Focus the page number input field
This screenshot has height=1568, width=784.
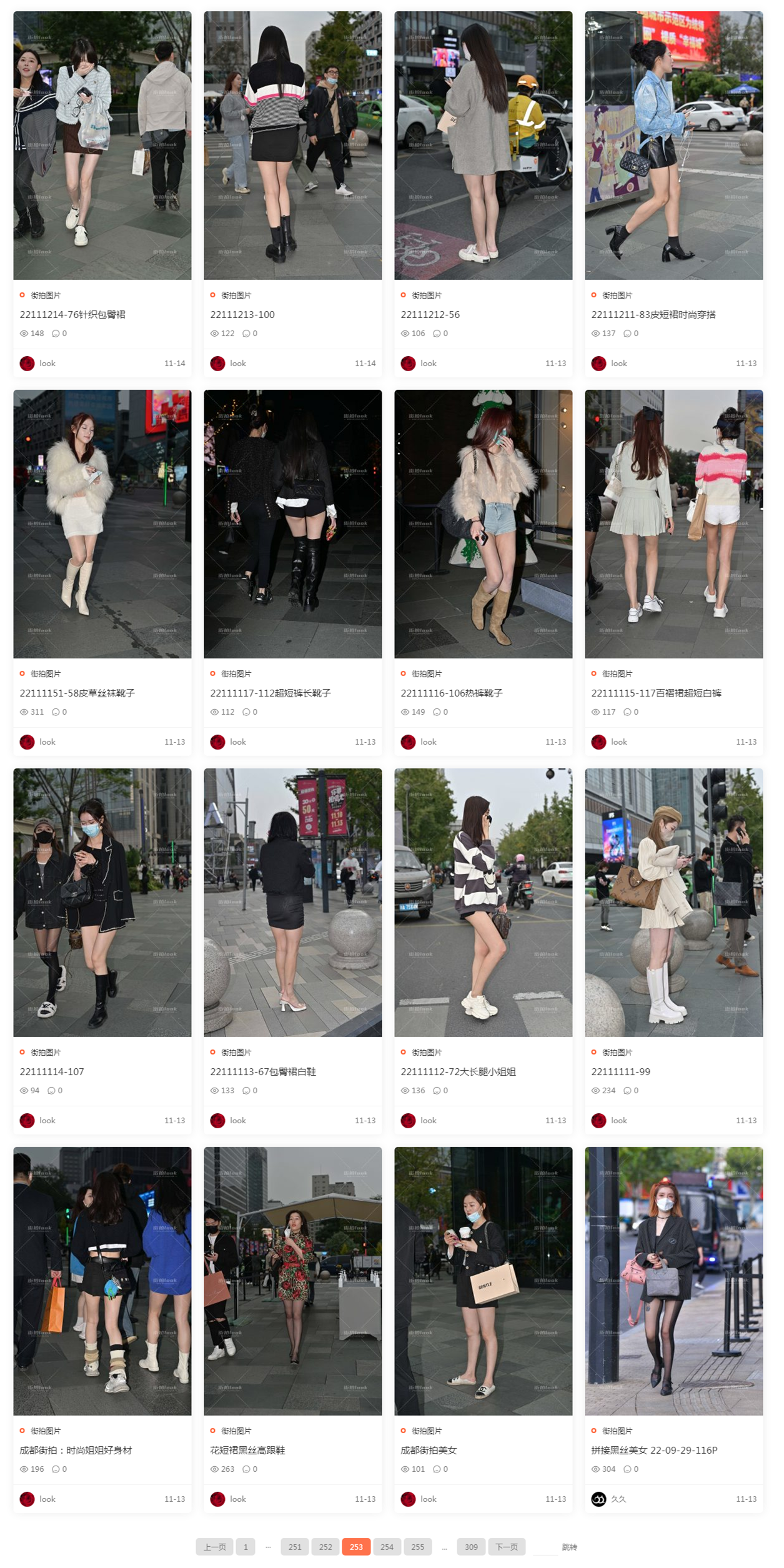pyautogui.click(x=545, y=1547)
